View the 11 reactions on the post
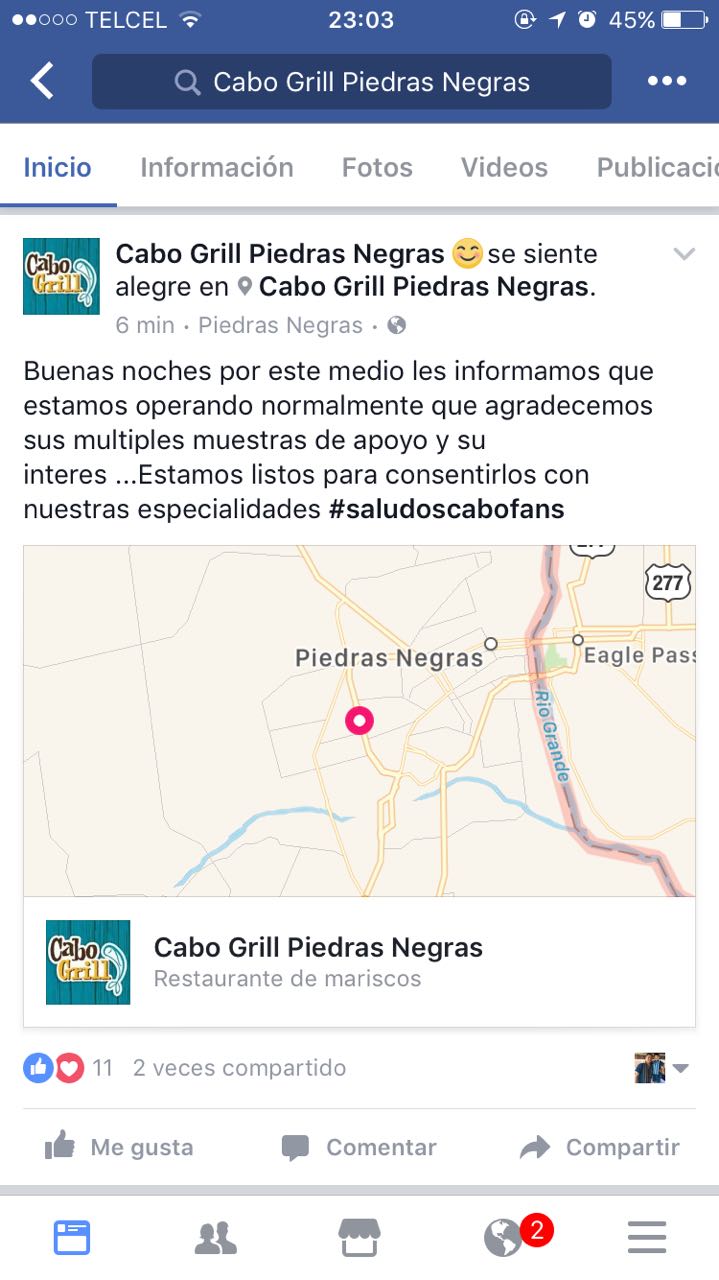The width and height of the screenshot is (719, 1280). [x=68, y=1068]
